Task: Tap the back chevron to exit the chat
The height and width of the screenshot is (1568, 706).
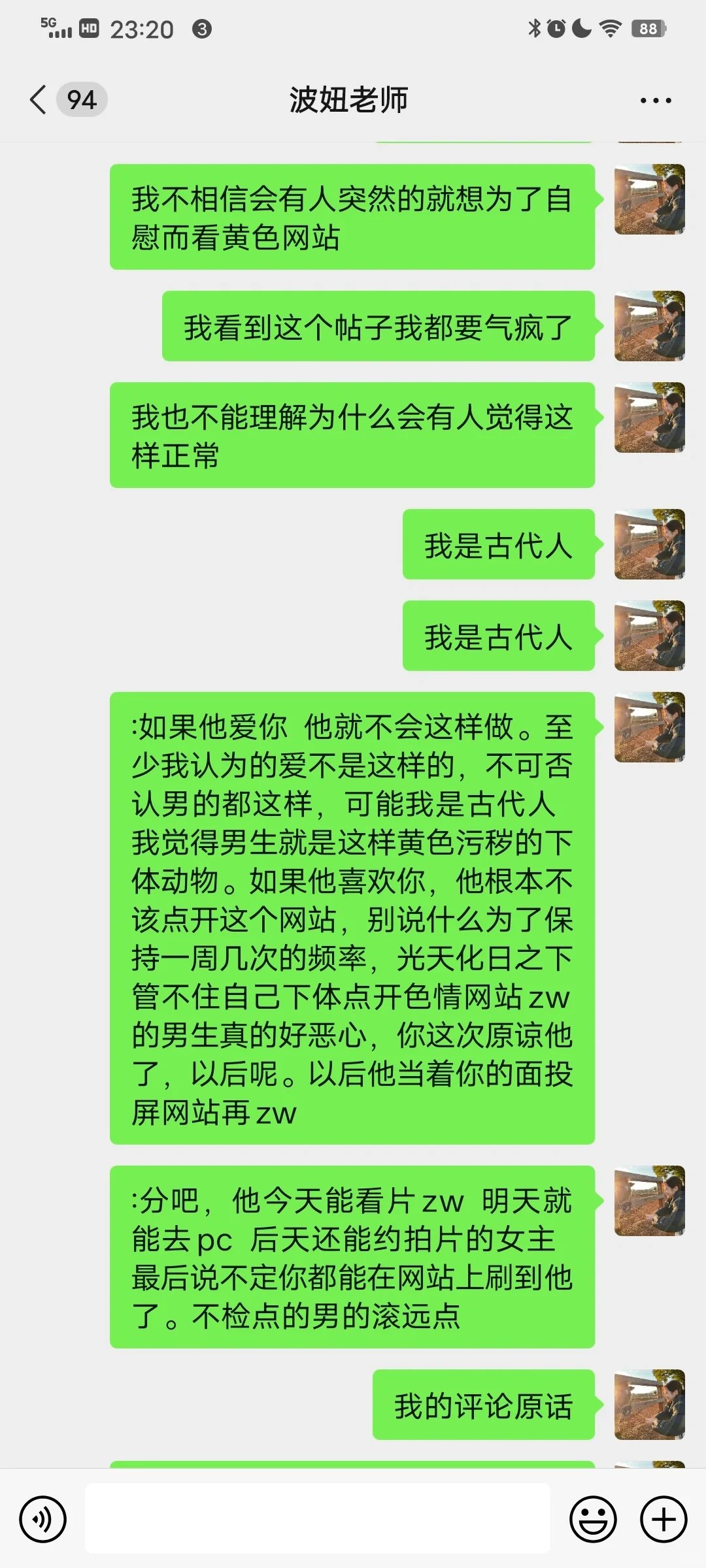Action: click(37, 99)
